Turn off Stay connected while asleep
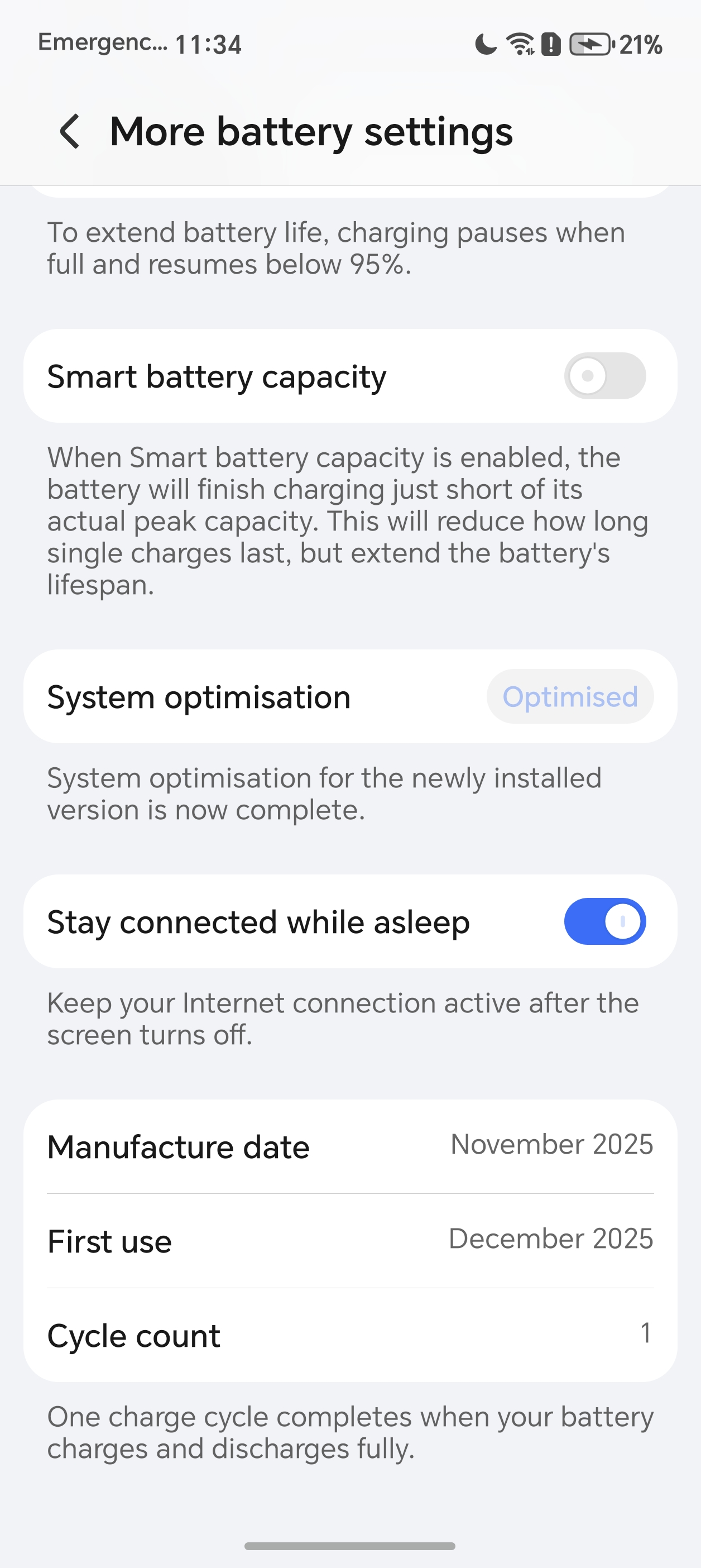Viewport: 701px width, 1568px height. (x=604, y=921)
